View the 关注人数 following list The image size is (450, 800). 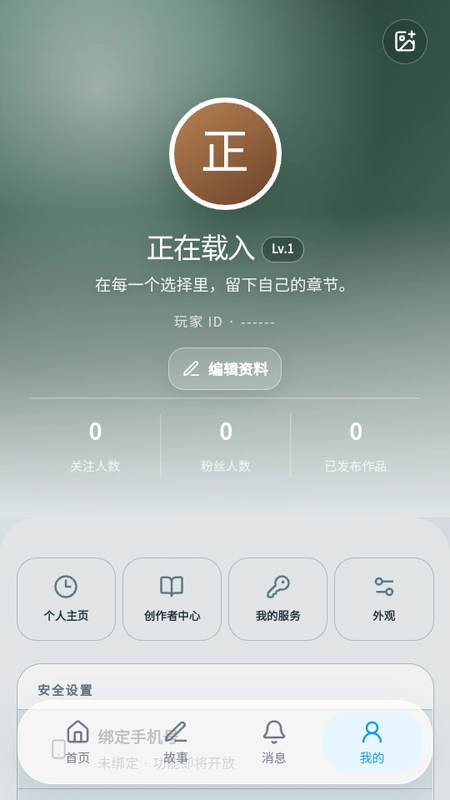(95, 445)
